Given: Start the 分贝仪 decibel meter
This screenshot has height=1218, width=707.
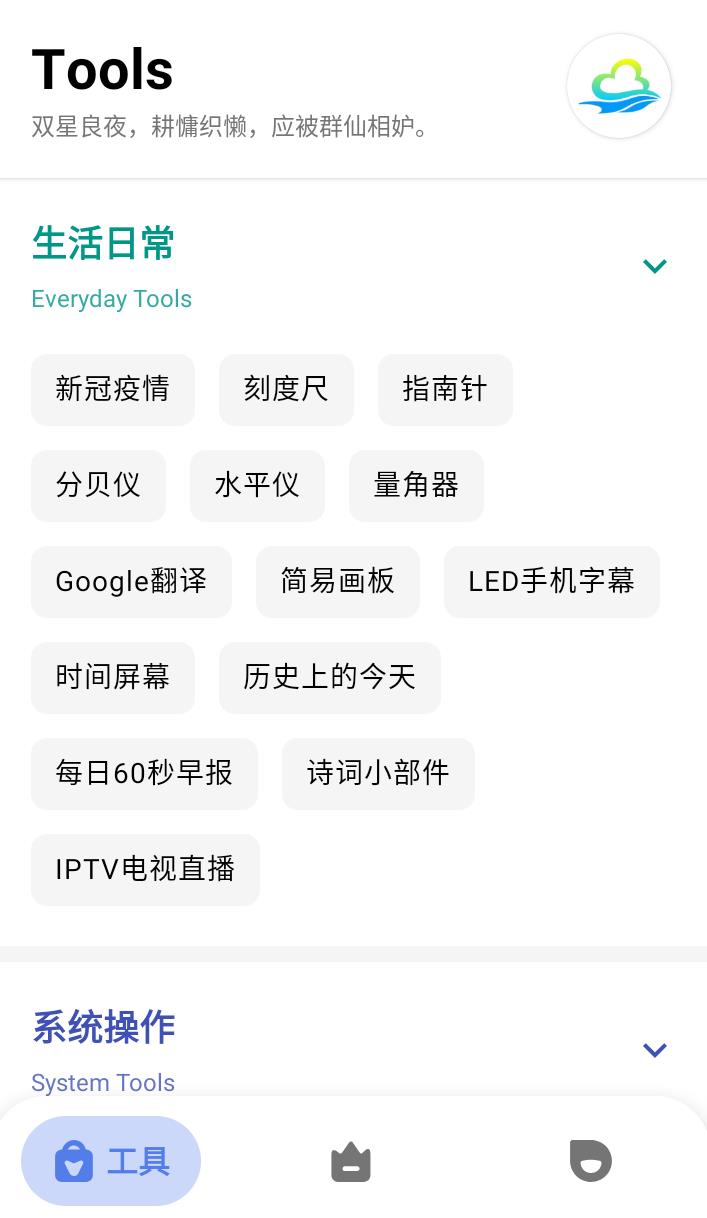Looking at the screenshot, I should (98, 486).
